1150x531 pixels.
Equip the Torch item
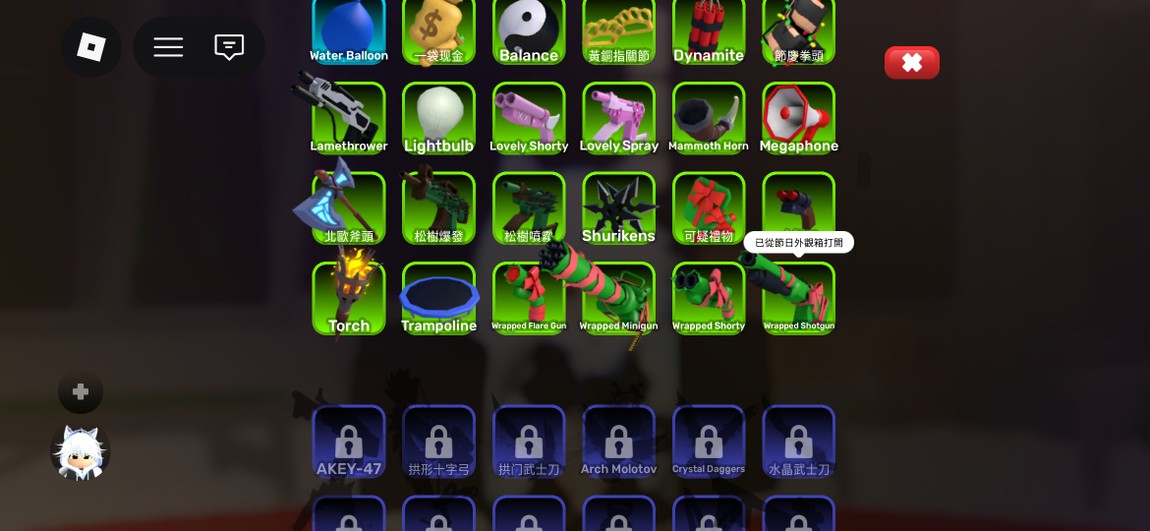tap(349, 298)
